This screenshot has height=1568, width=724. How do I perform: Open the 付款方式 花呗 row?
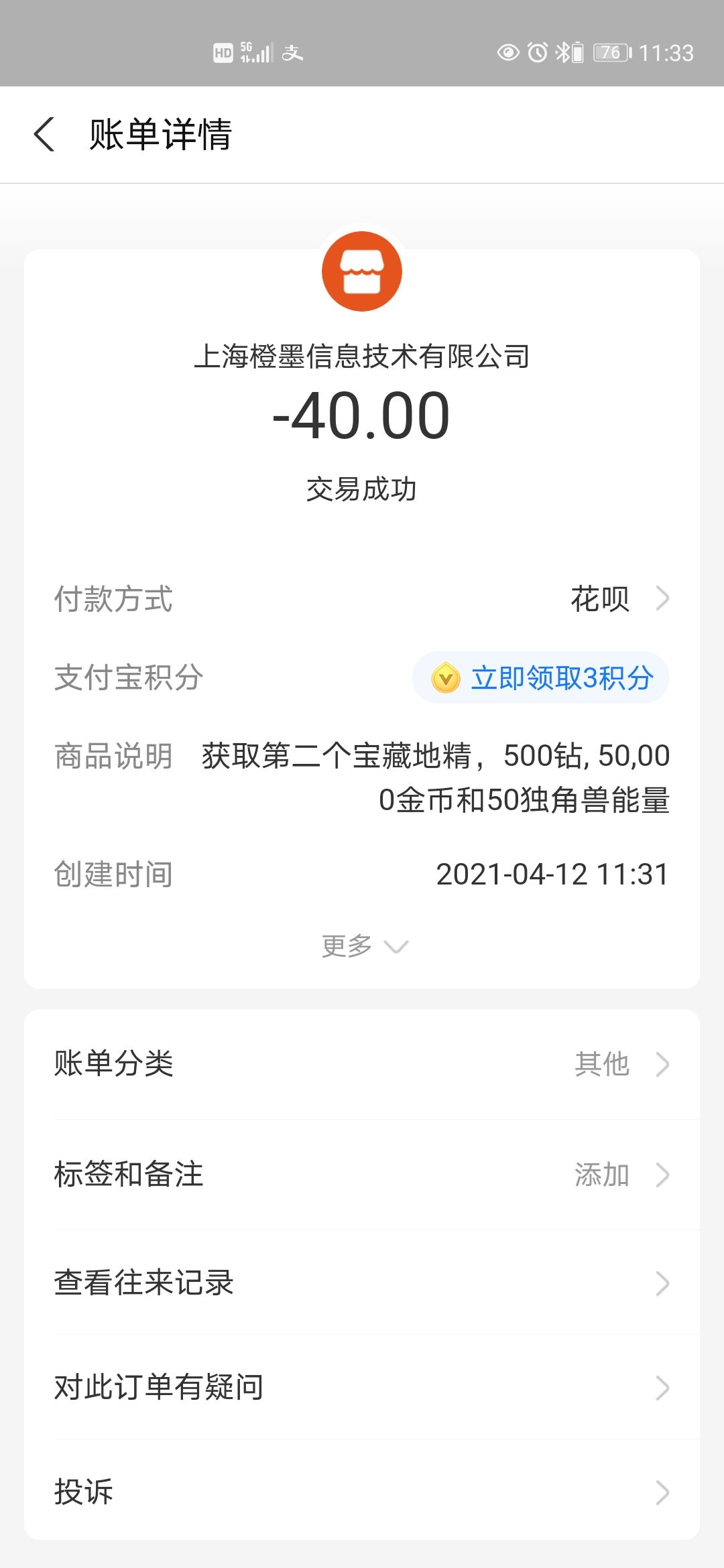point(617,598)
